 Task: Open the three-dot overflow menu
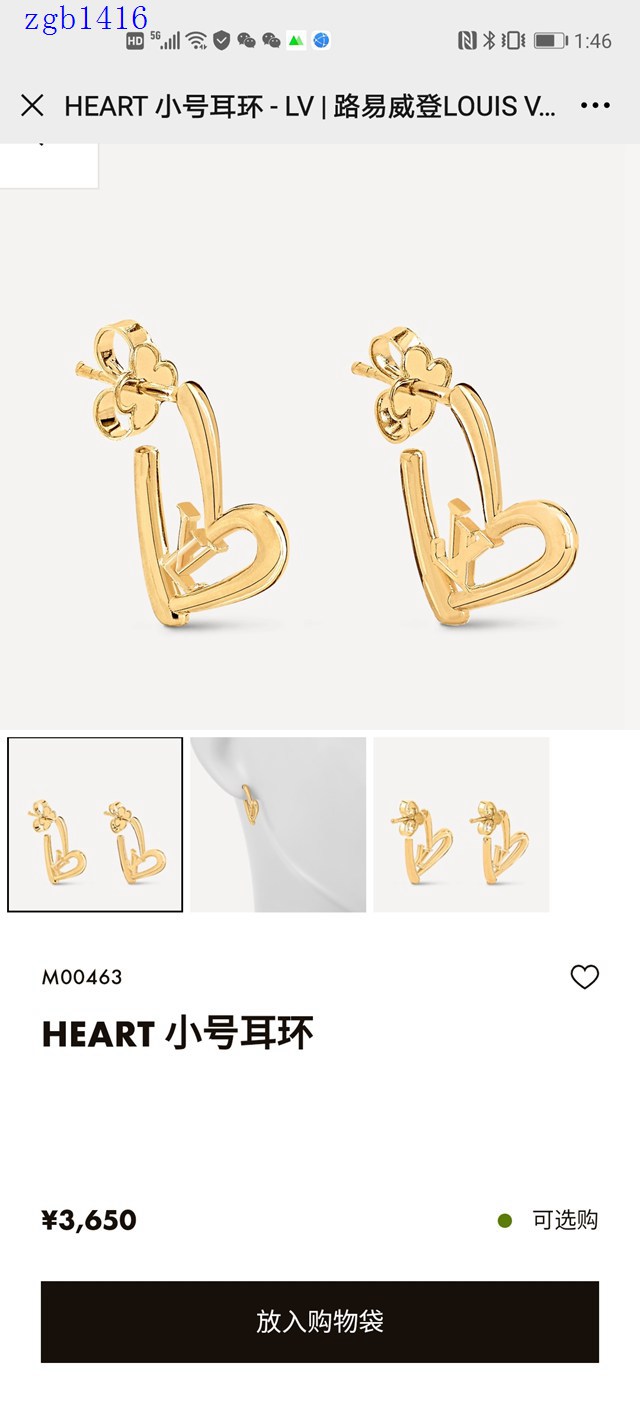tap(595, 105)
